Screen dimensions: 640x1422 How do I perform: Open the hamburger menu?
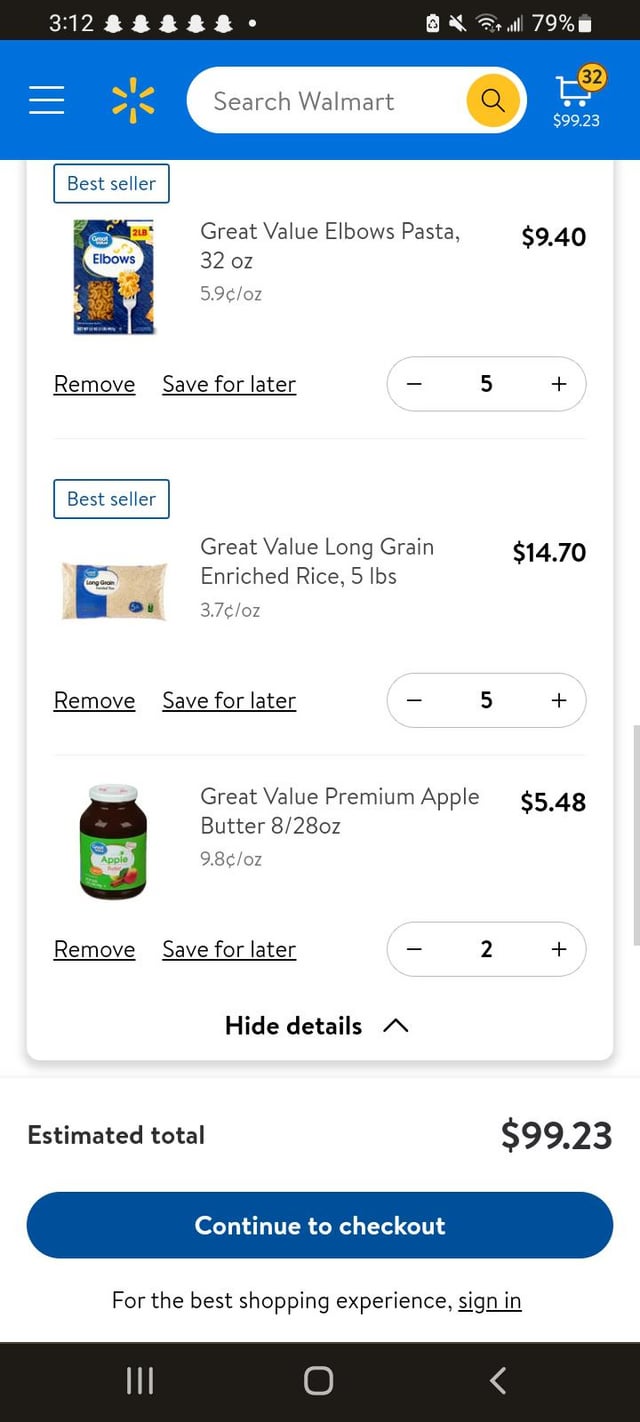tap(47, 100)
